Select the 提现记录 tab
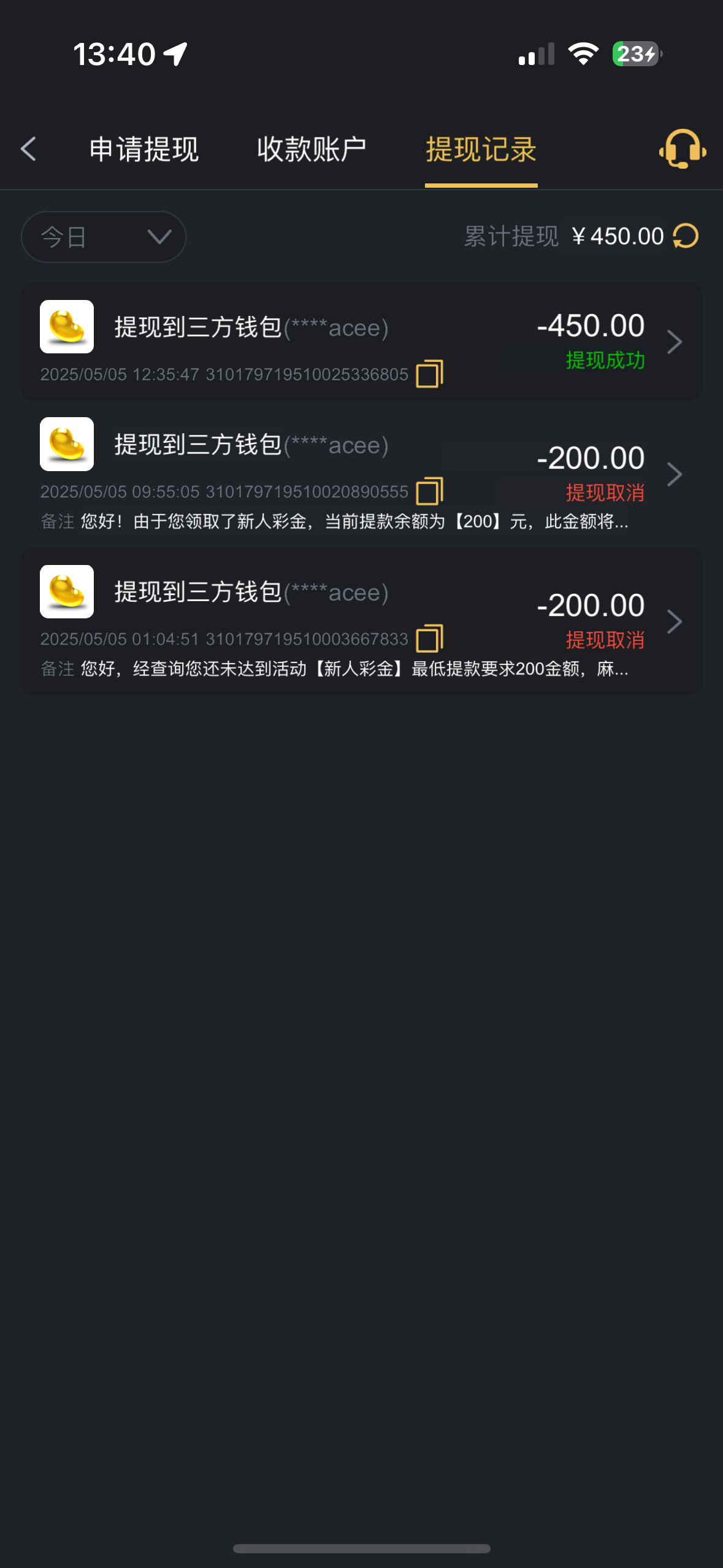The height and width of the screenshot is (1568, 723). click(x=481, y=150)
